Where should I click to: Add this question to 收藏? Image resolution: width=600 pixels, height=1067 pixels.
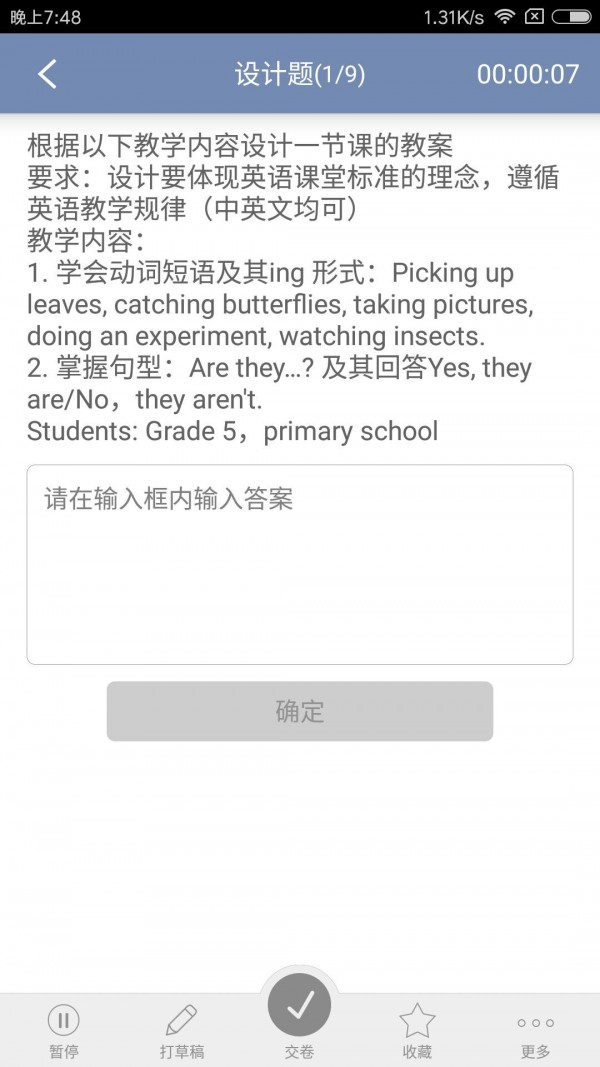tap(417, 1029)
